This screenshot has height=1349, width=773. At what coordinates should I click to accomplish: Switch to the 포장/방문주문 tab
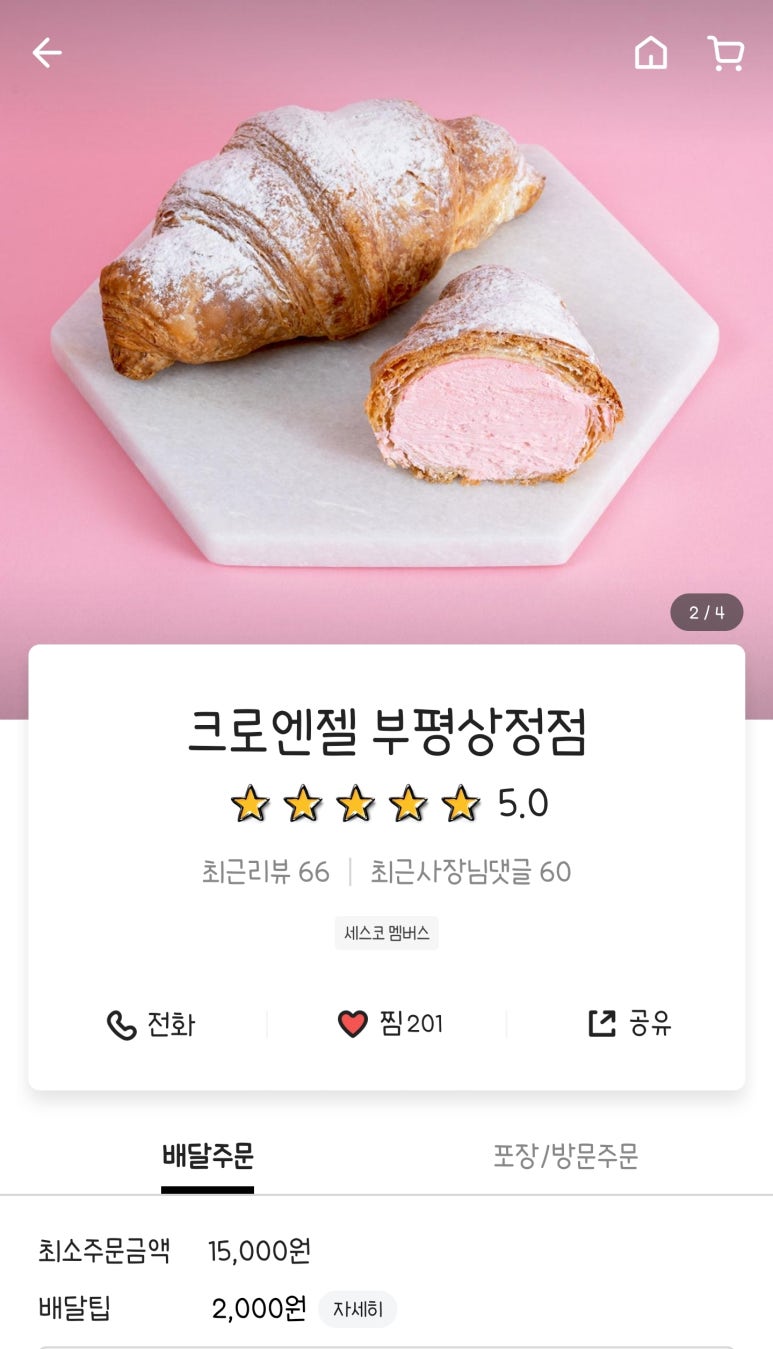(565, 1157)
